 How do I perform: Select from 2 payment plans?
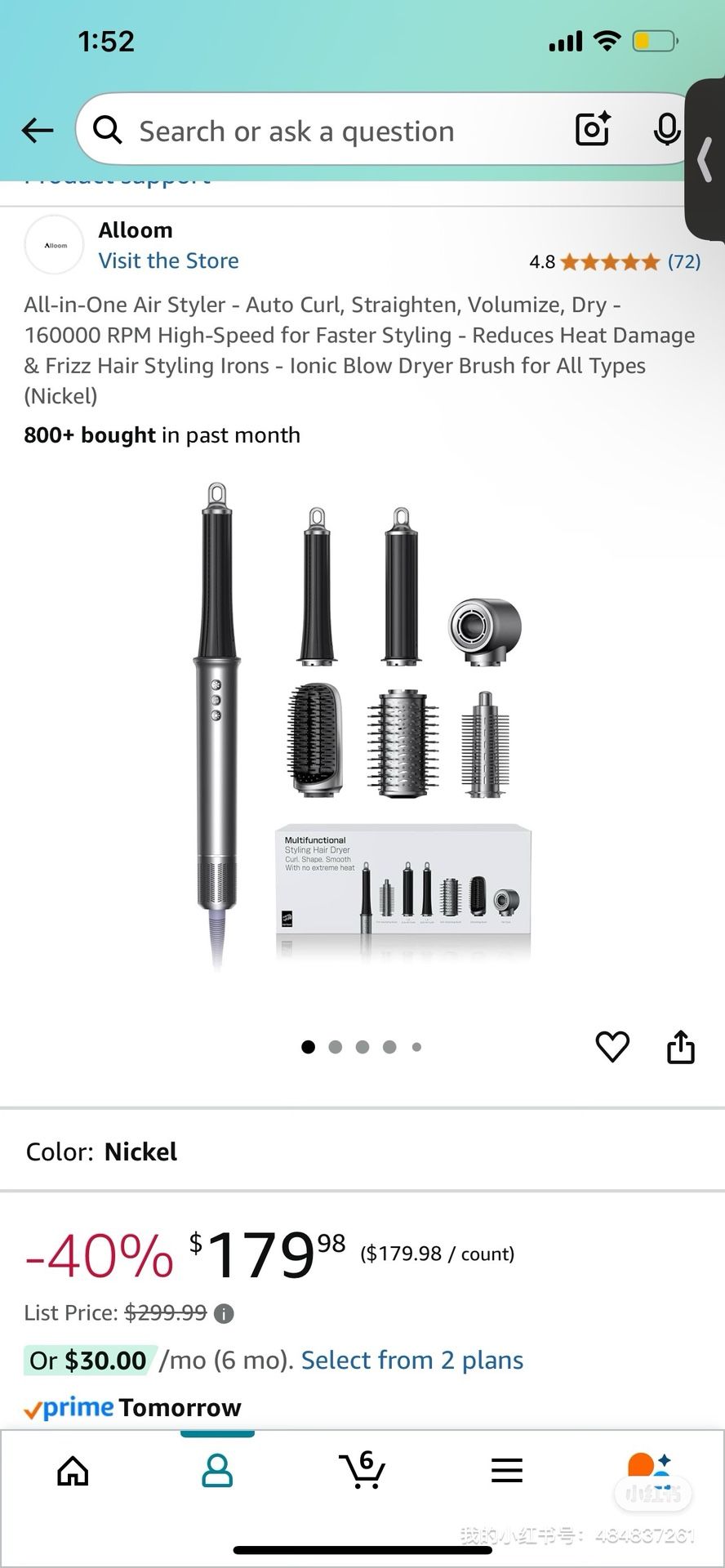point(412,1360)
